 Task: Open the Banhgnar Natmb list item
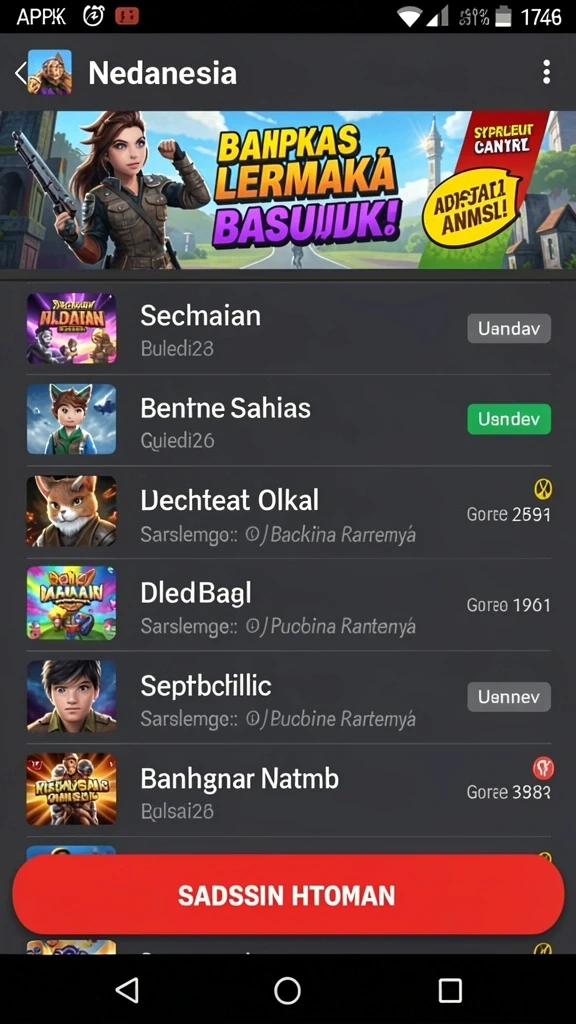tap(288, 790)
